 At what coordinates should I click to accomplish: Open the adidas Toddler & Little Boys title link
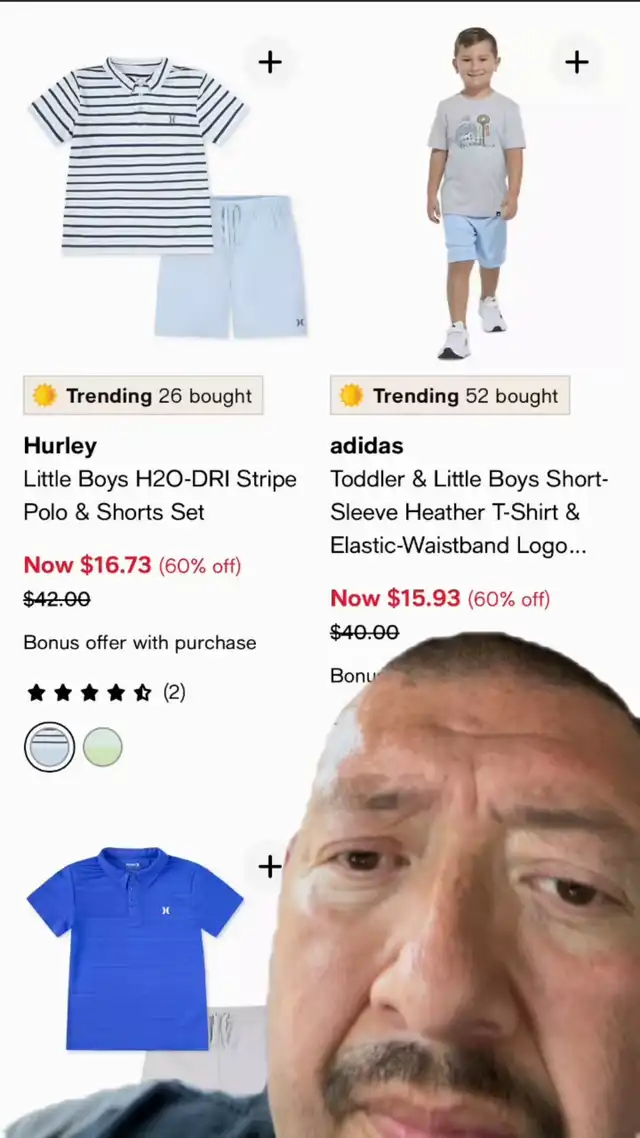pos(468,512)
